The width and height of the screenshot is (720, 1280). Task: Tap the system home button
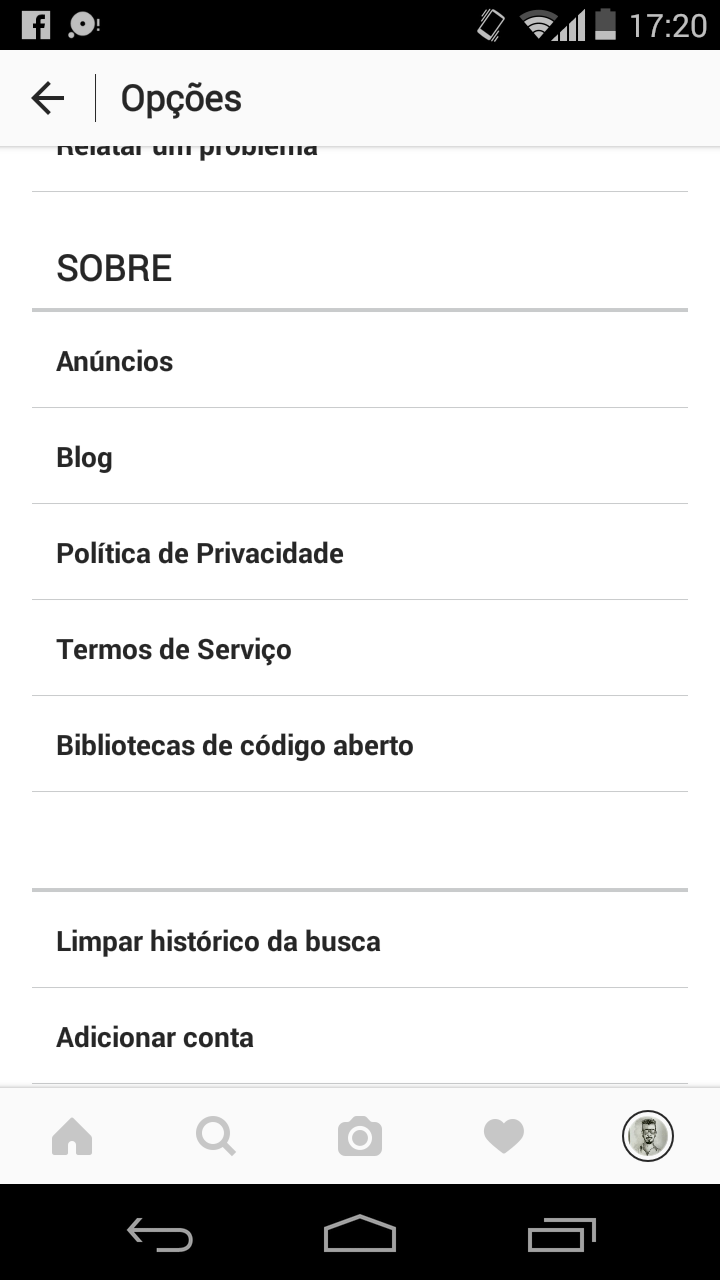pyautogui.click(x=360, y=1234)
